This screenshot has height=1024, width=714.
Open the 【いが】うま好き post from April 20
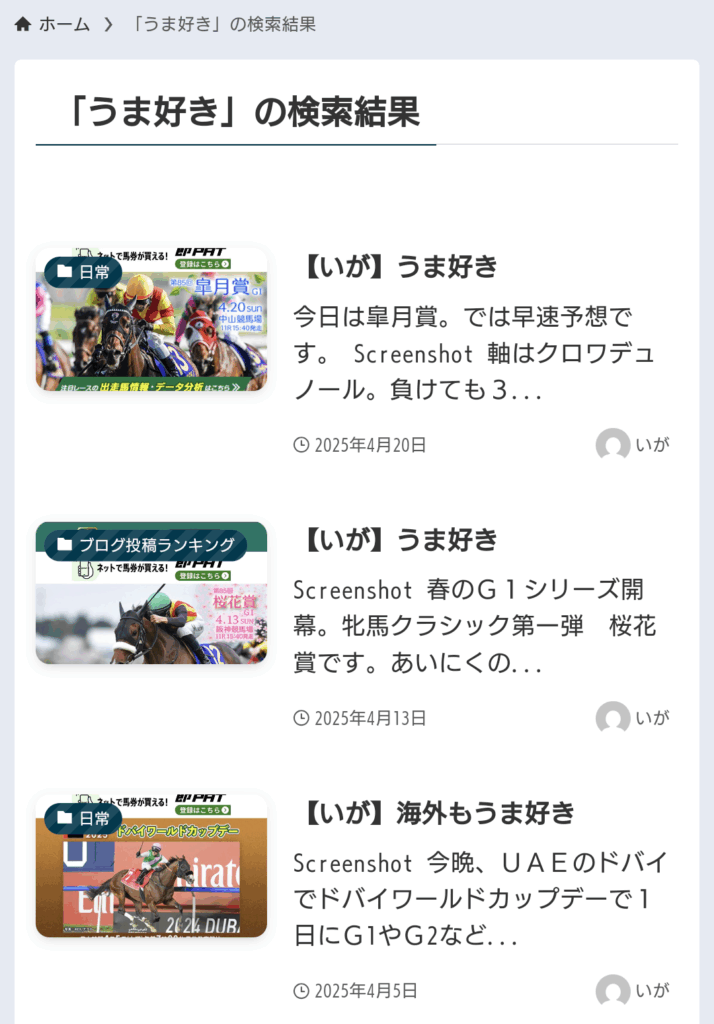pos(400,267)
